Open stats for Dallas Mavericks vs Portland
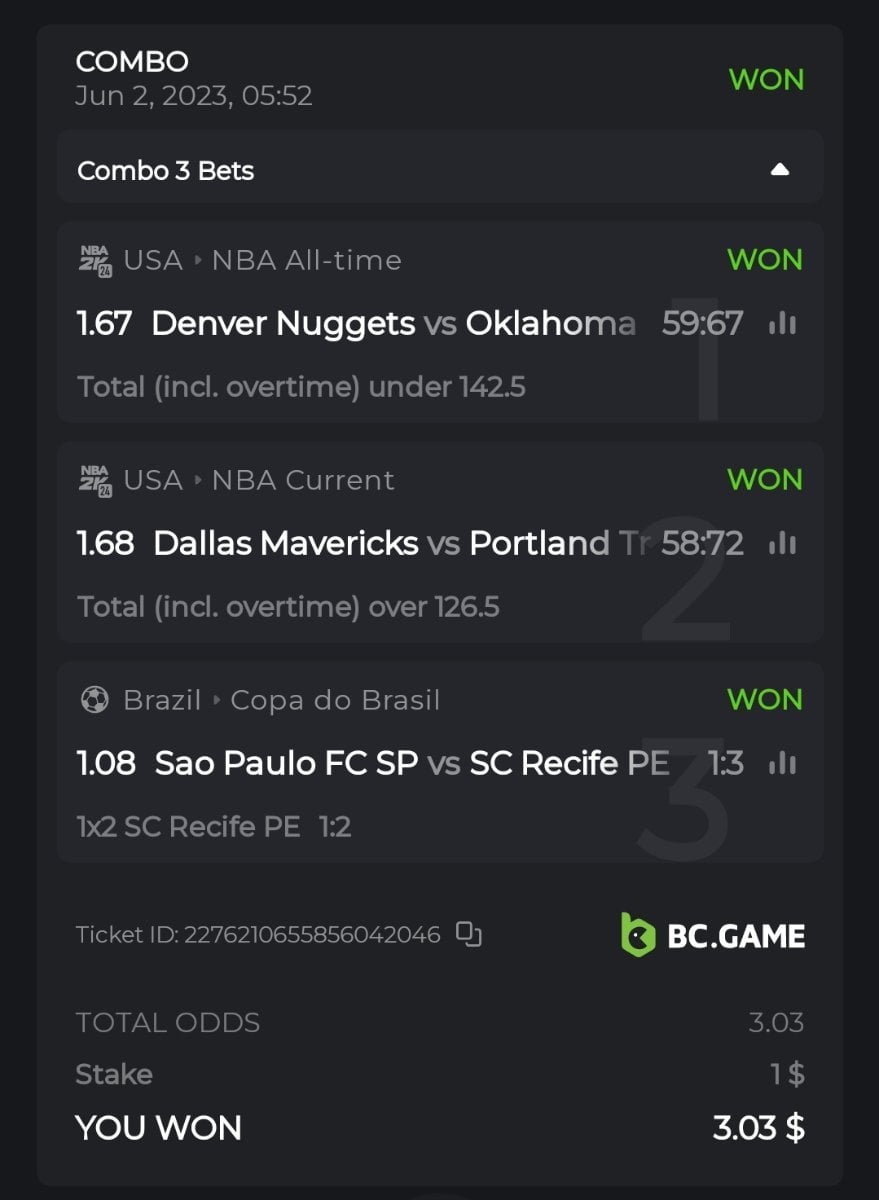 [x=782, y=543]
